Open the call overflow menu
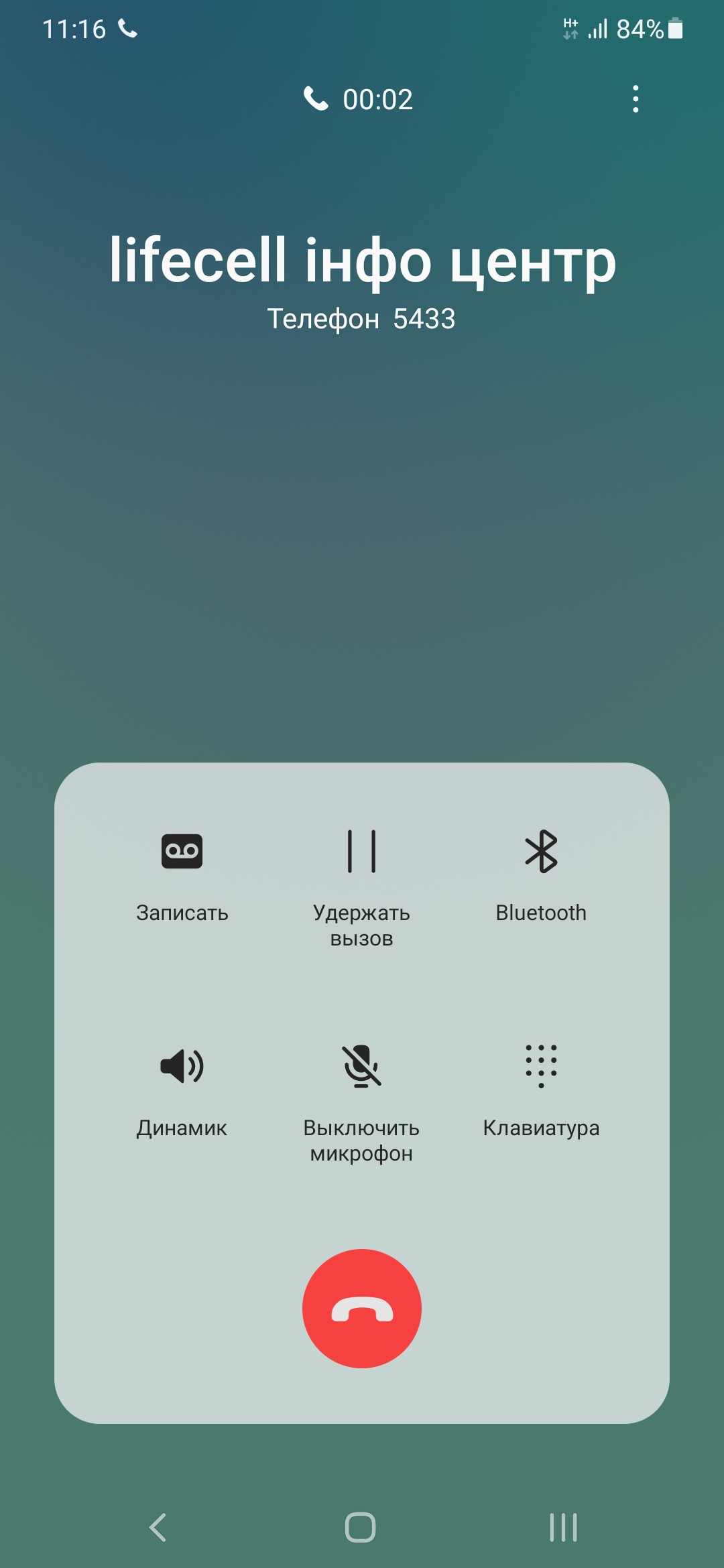The image size is (724, 1568). point(636,99)
